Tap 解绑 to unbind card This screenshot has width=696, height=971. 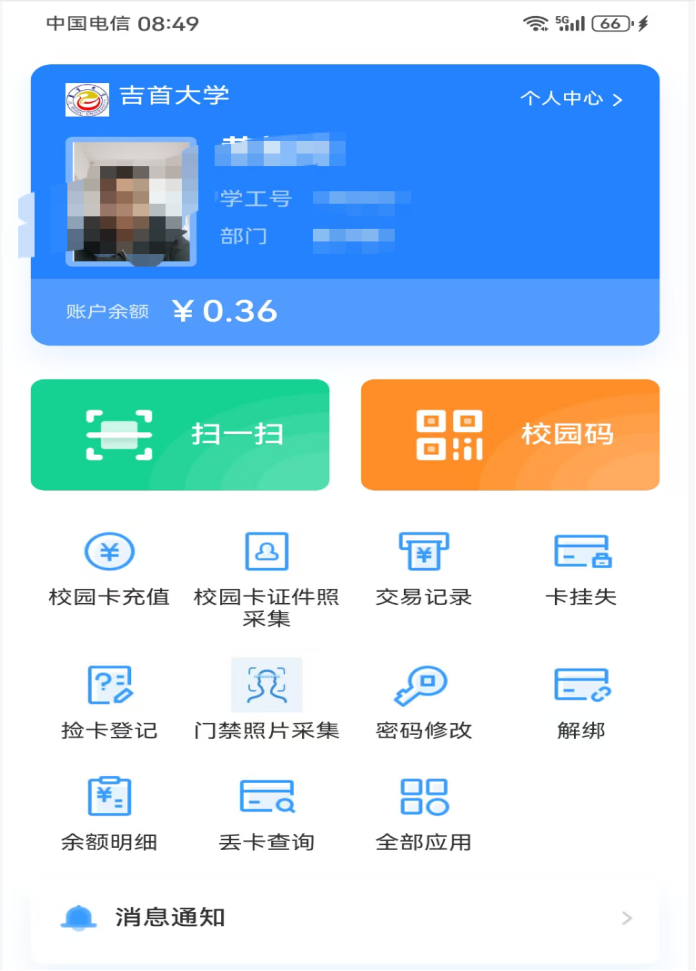click(581, 700)
